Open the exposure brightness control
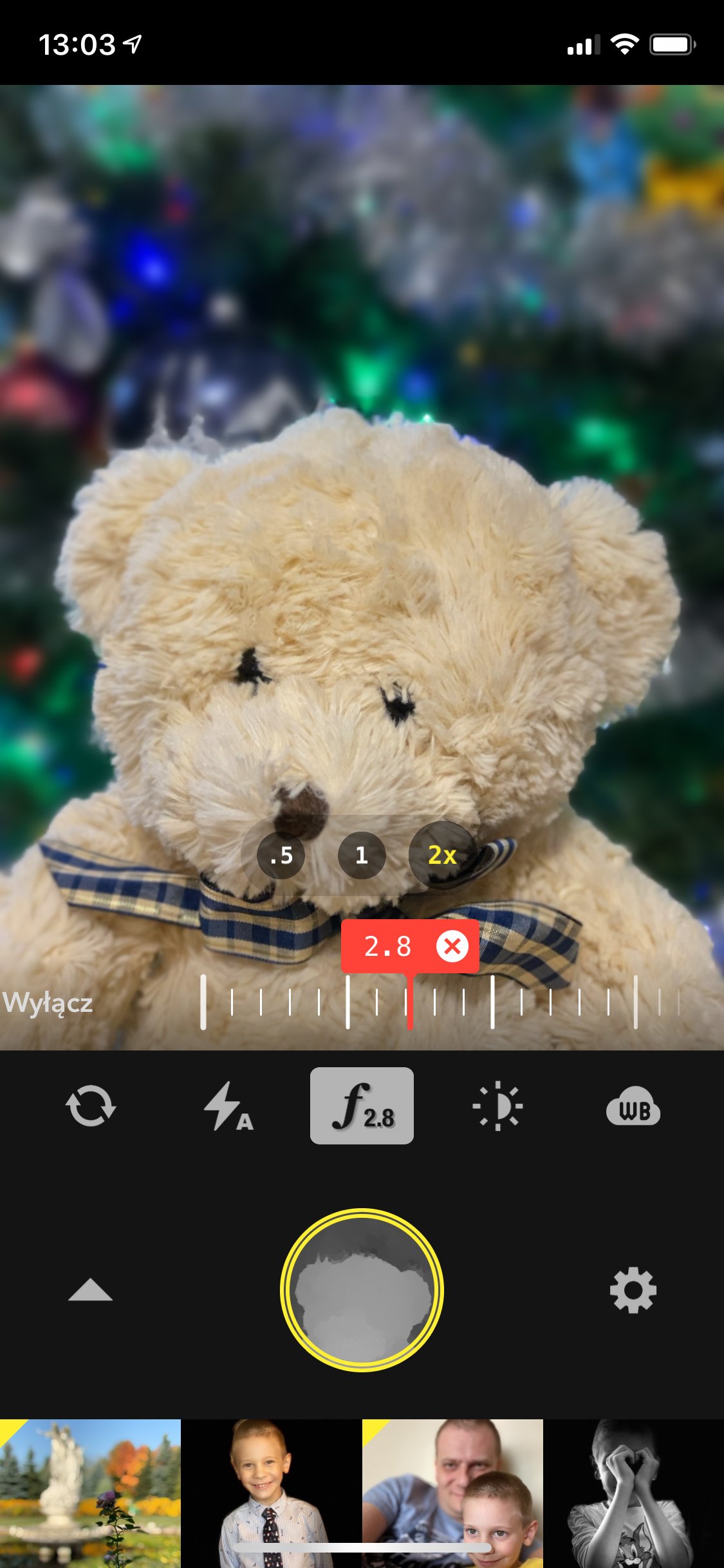 497,1106
